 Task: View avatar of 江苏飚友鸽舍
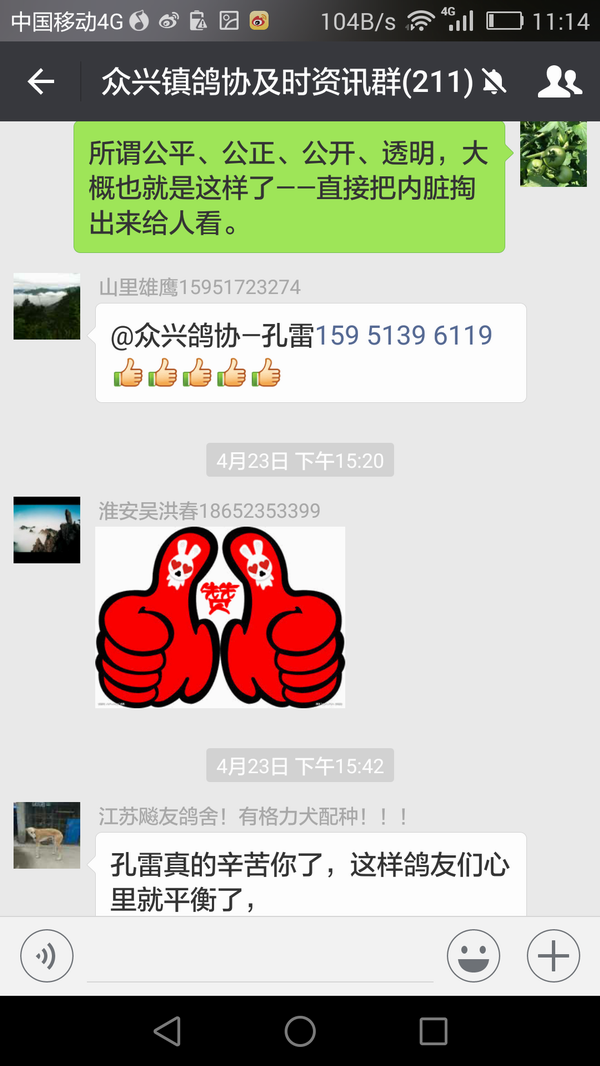click(46, 835)
